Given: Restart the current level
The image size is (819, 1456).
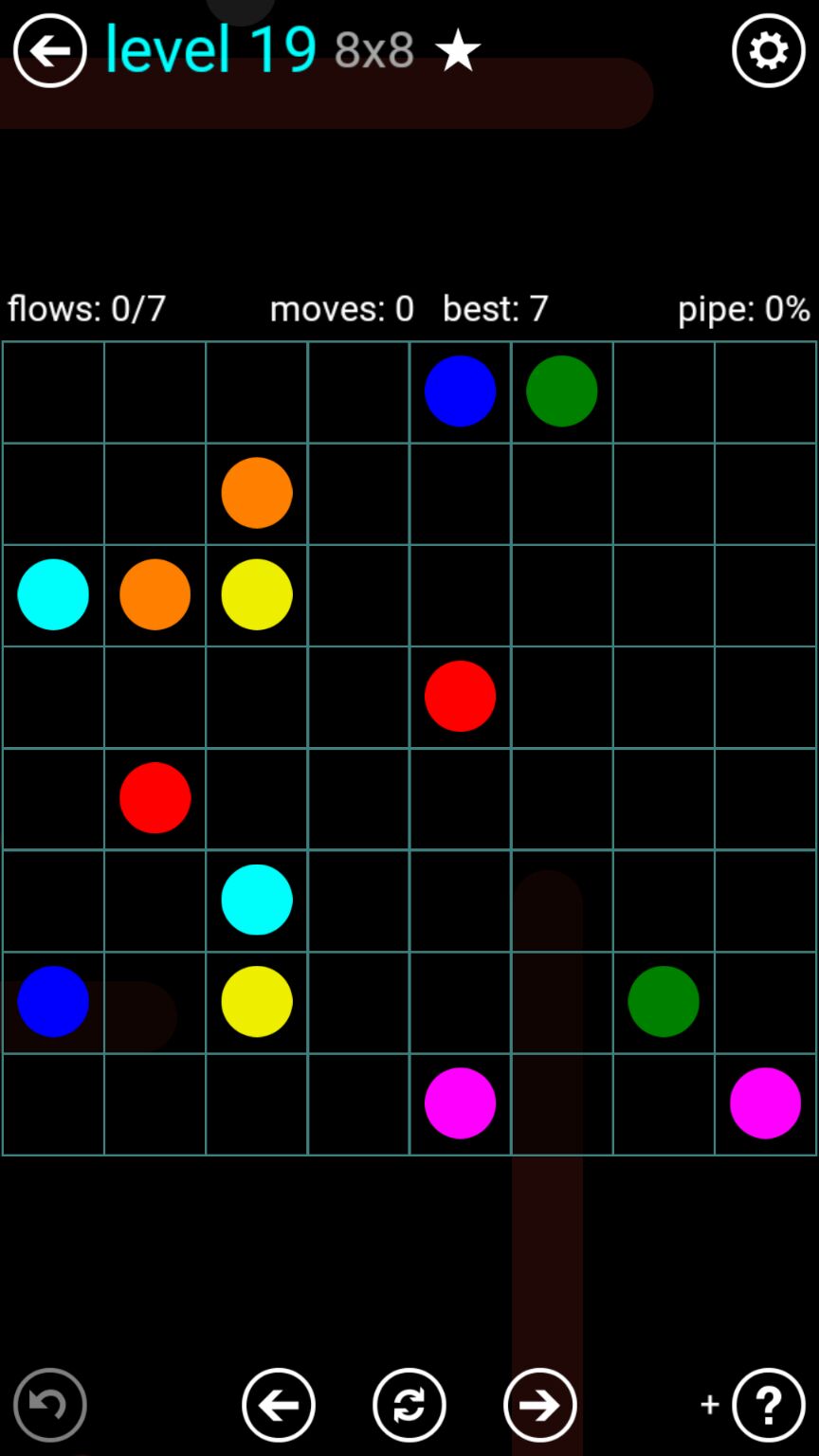Looking at the screenshot, I should 409,1404.
